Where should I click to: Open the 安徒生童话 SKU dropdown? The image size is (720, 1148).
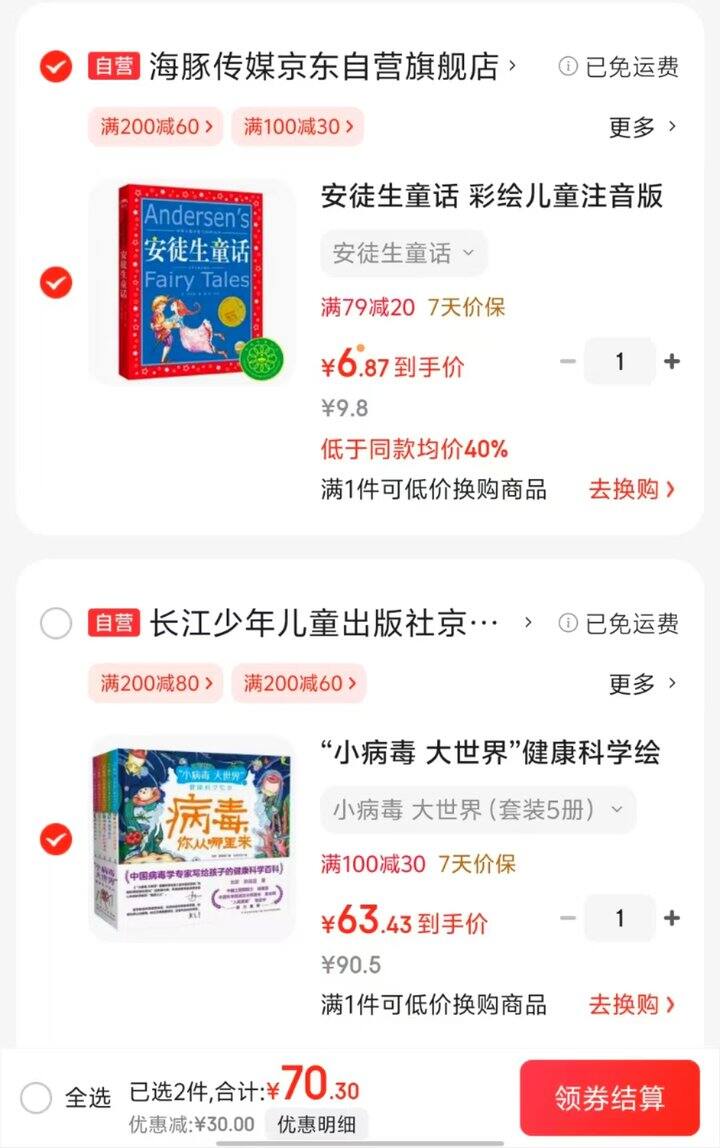[403, 254]
